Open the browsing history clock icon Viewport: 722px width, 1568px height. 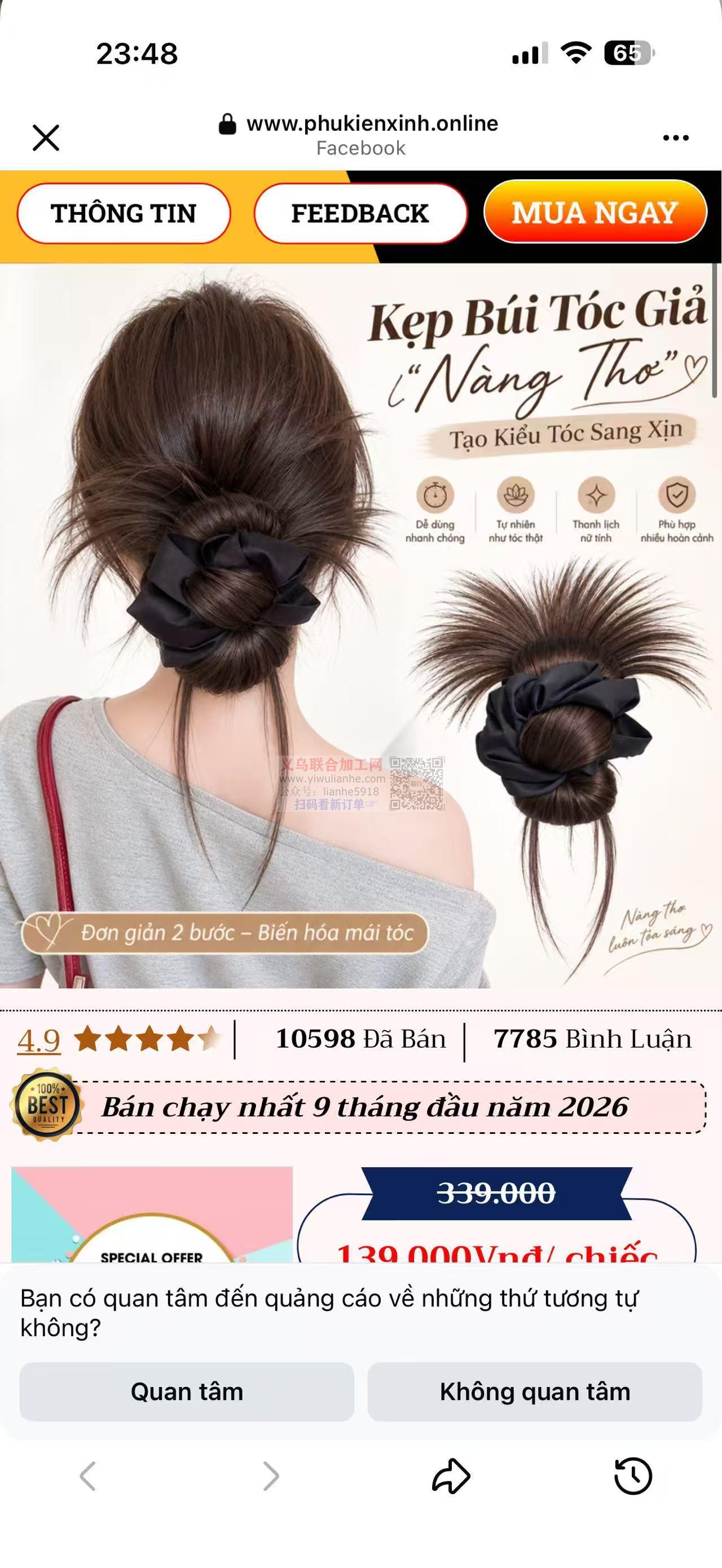coord(633,1476)
